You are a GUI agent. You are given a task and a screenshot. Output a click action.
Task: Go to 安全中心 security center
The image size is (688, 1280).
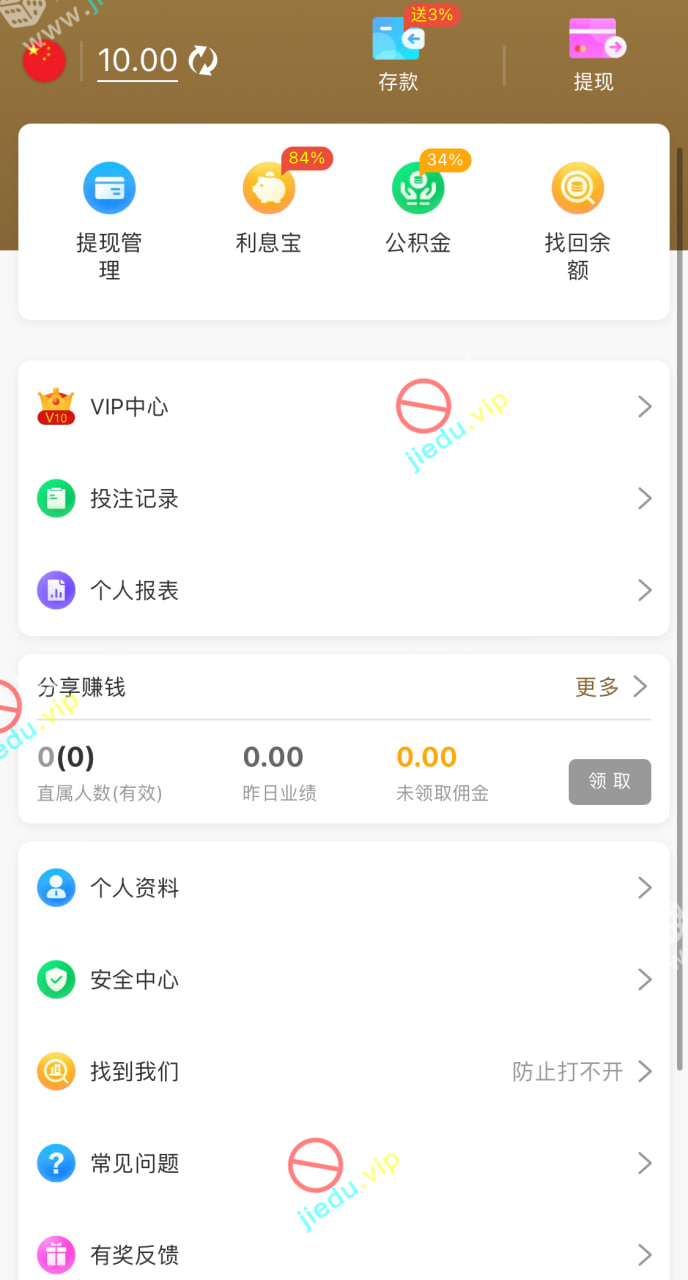click(x=343, y=980)
